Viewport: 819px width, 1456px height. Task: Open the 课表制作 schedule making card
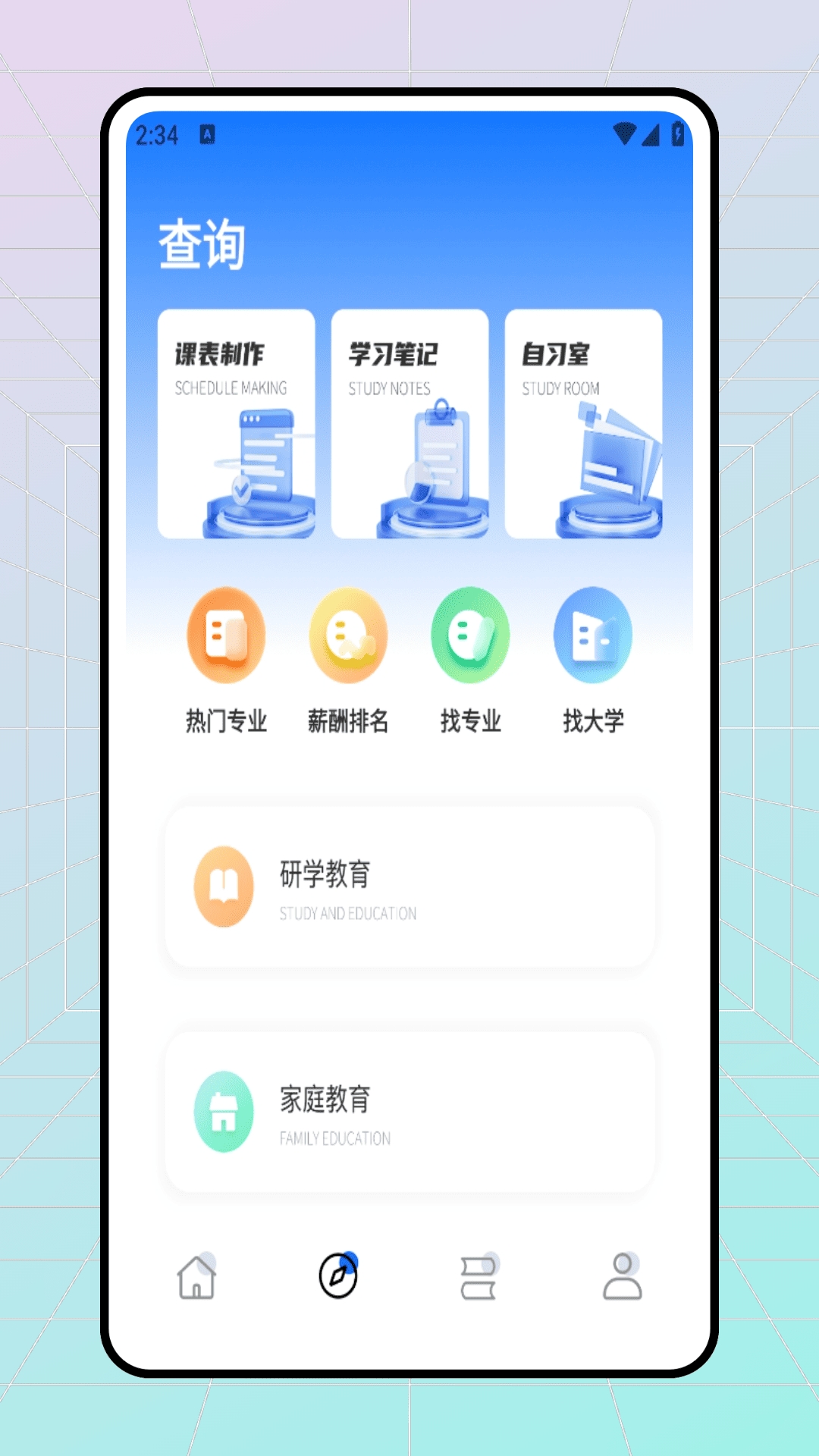pyautogui.click(x=236, y=424)
